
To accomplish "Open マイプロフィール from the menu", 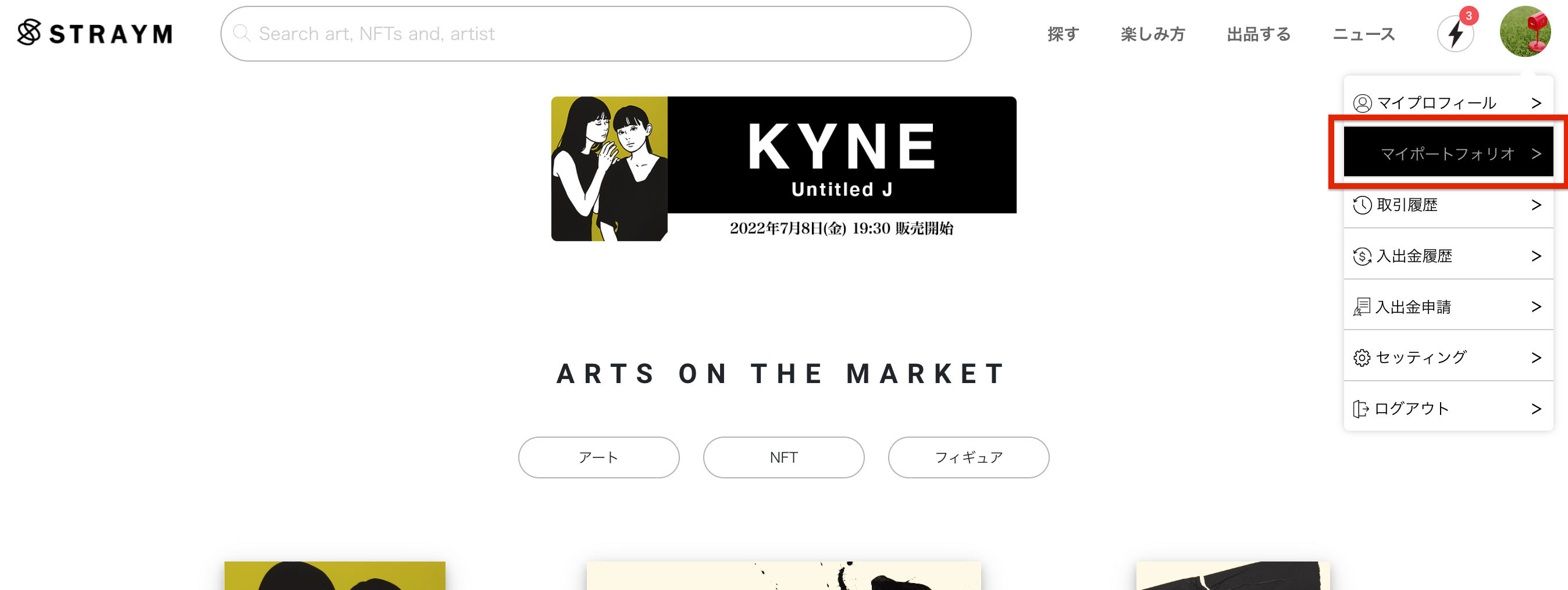I will click(x=1448, y=103).
